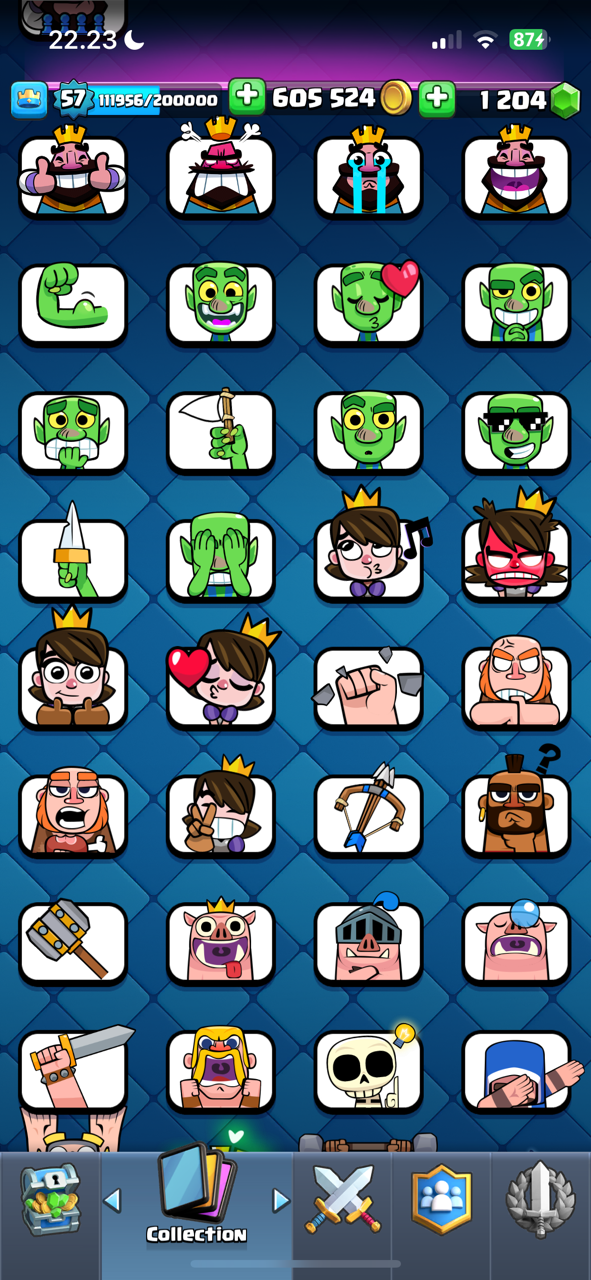Tap the right arrow beside Collection
The height and width of the screenshot is (1280, 591).
point(281,1200)
